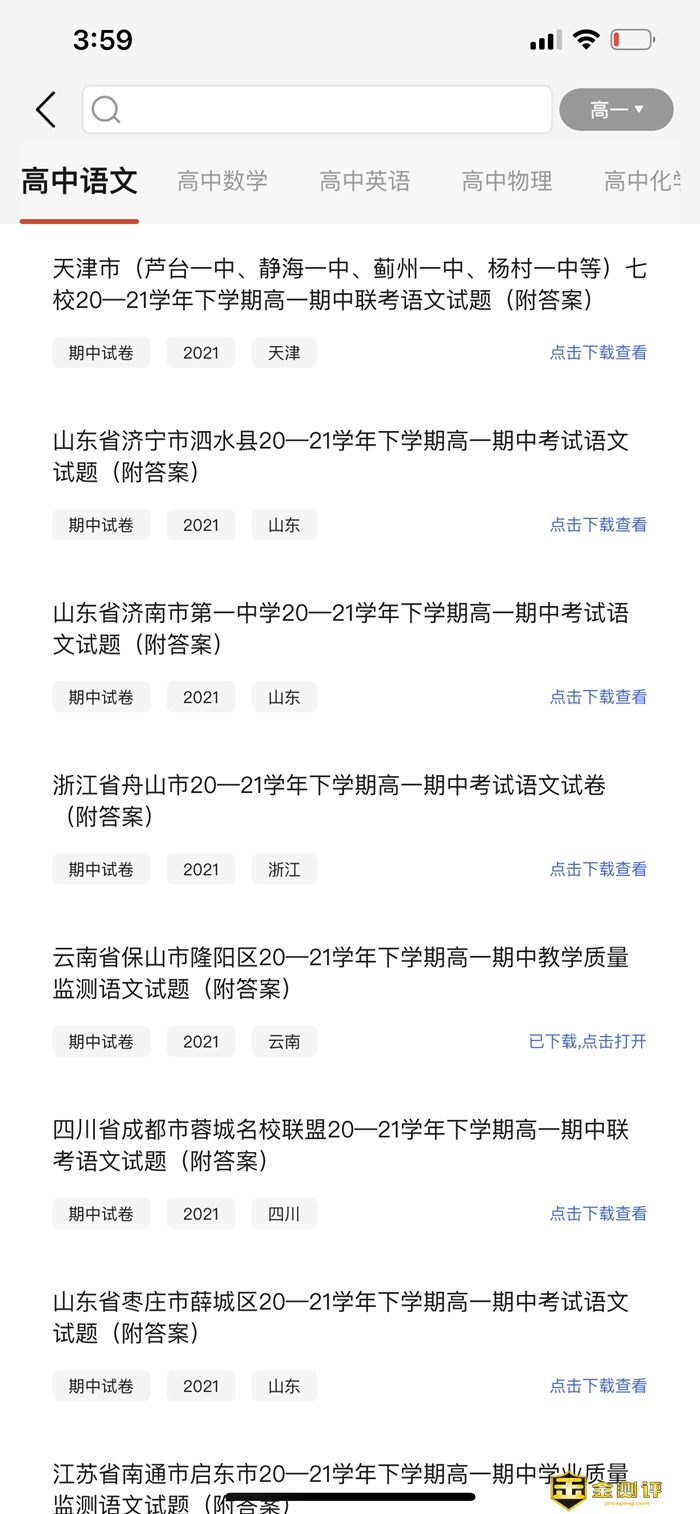700x1514 pixels.
Task: Download the 舟山市 exam paper
Action: (598, 869)
